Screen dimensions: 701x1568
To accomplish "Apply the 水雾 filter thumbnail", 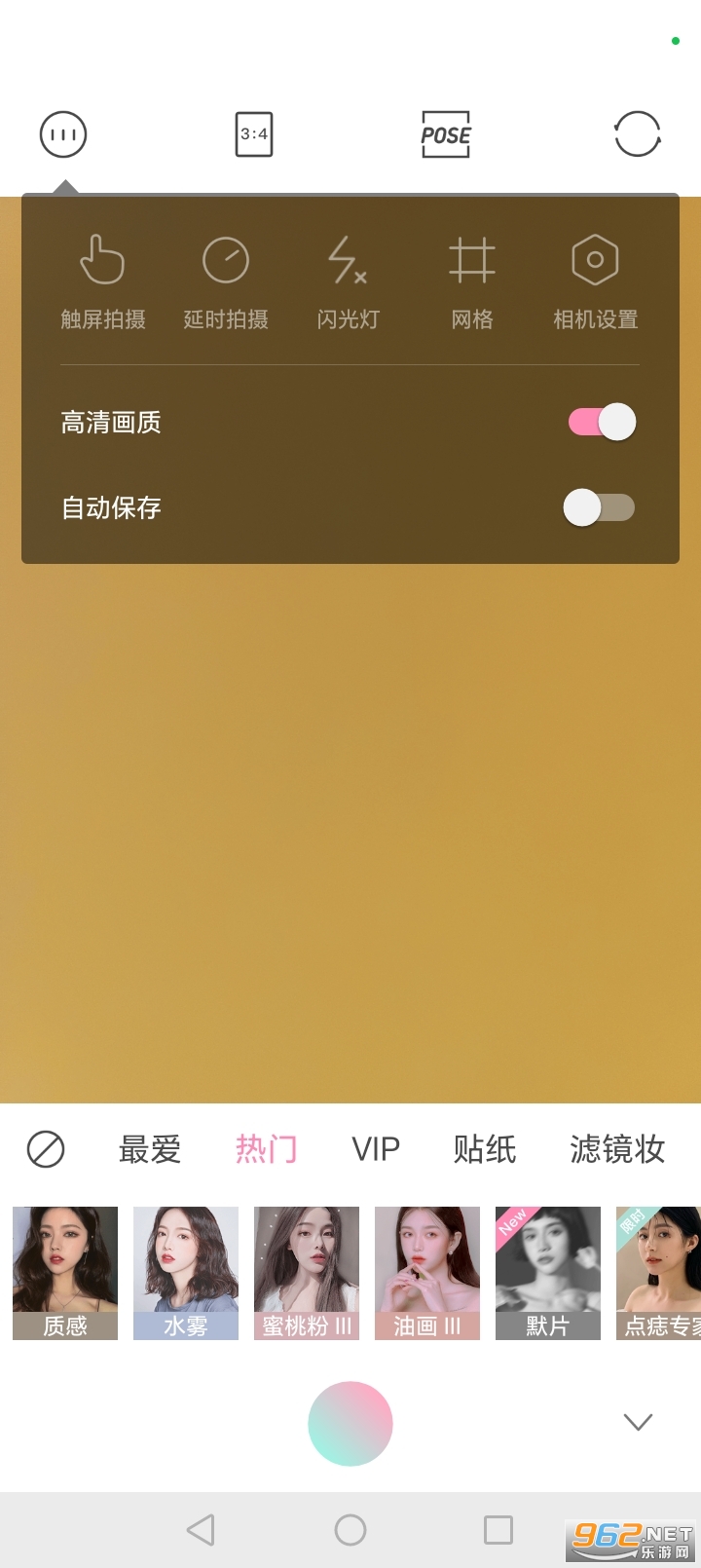I will [x=185, y=1271].
